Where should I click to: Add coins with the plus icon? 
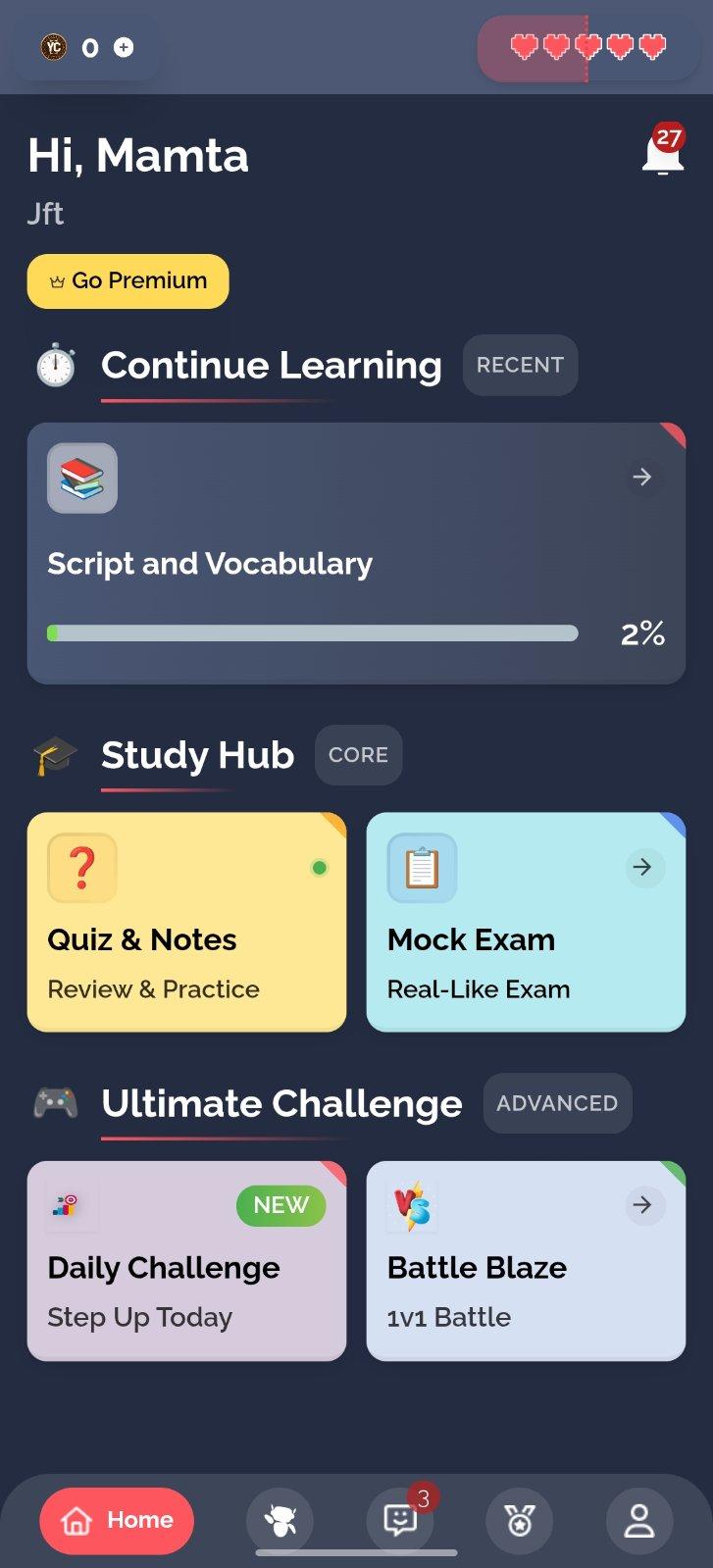(x=124, y=47)
